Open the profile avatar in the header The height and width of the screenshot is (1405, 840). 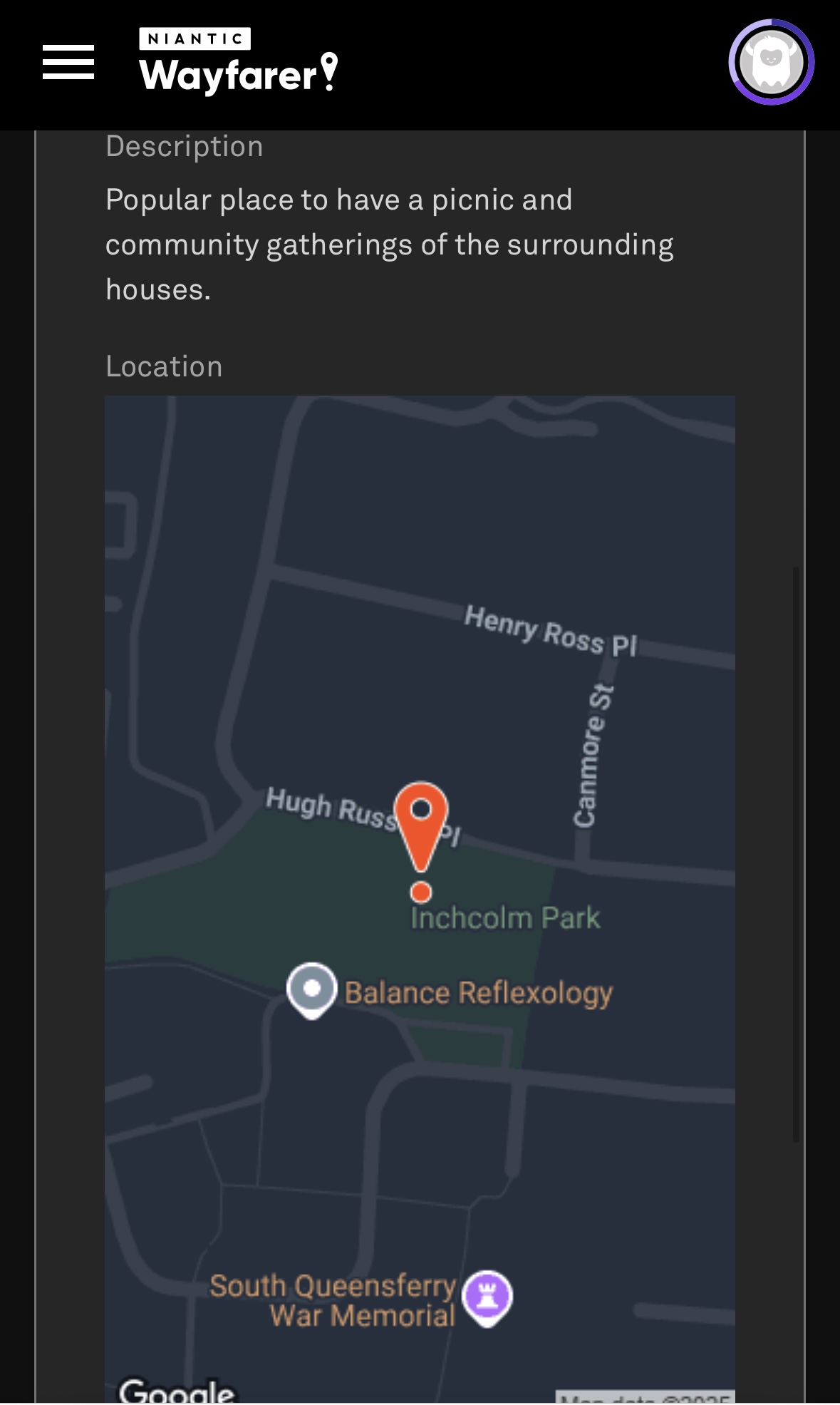point(771,62)
